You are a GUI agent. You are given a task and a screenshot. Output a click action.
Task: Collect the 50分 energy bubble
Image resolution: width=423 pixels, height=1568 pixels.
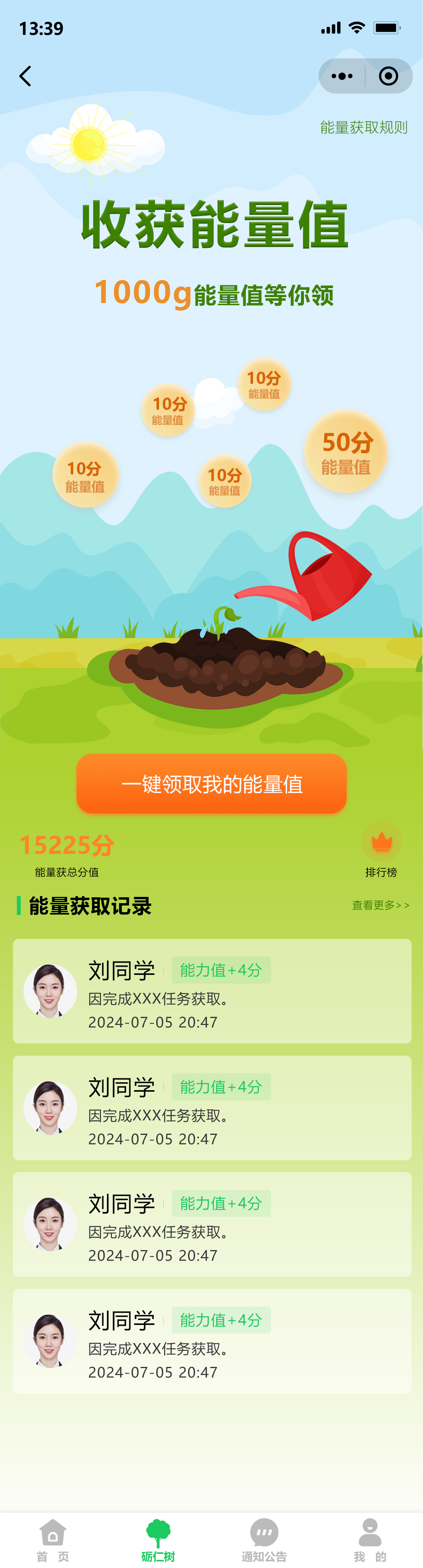coord(346,451)
